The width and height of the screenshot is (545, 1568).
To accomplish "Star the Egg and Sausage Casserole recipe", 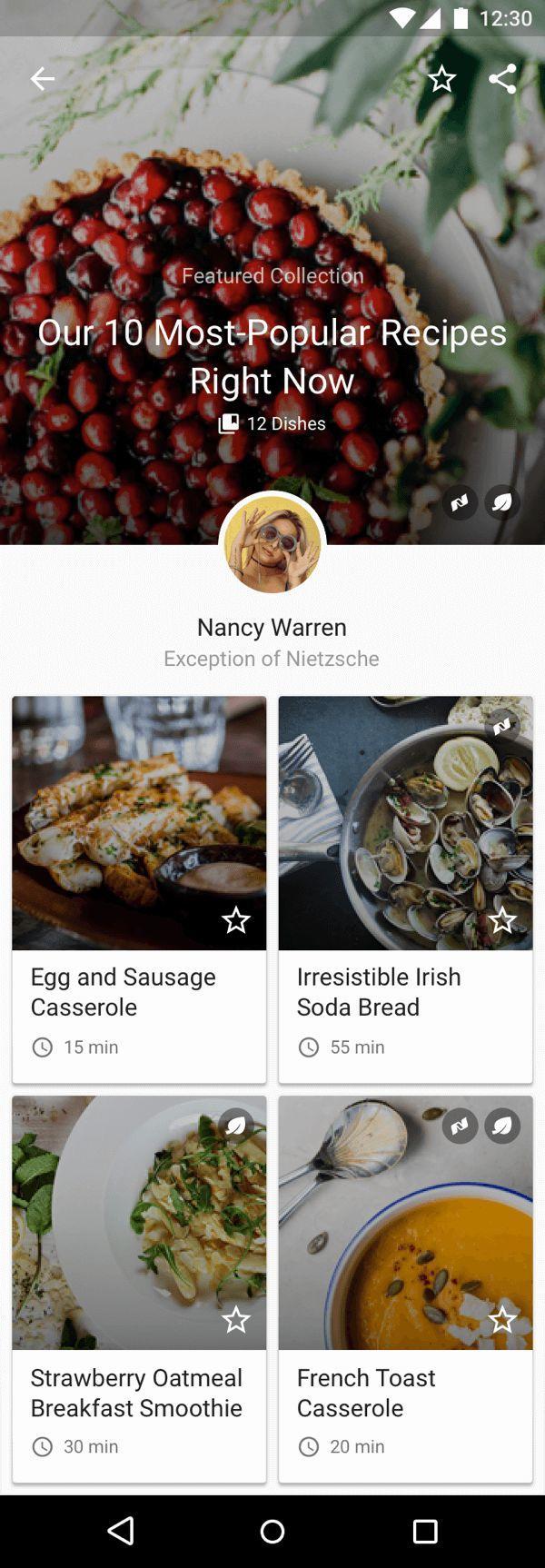I will (236, 920).
